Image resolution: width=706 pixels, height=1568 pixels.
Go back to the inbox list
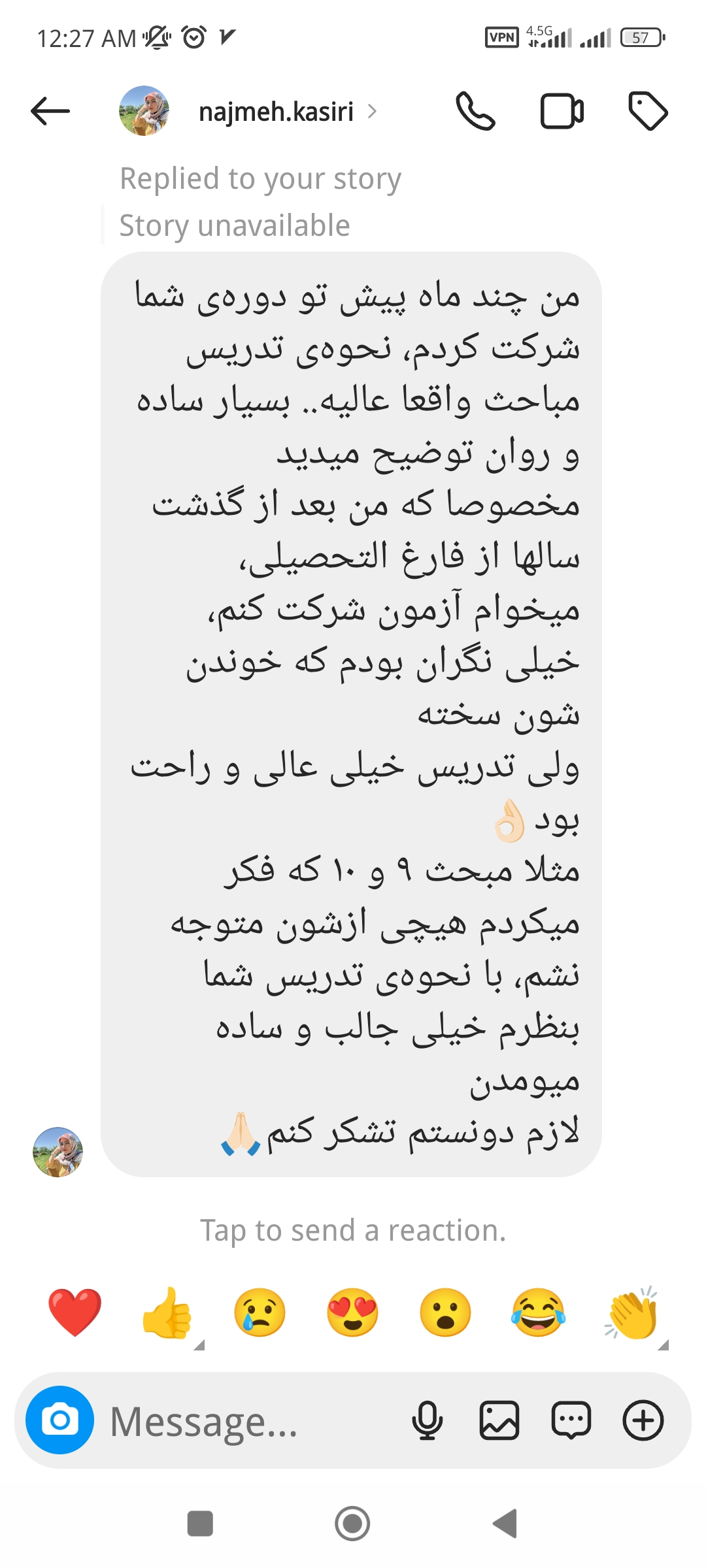click(50, 111)
